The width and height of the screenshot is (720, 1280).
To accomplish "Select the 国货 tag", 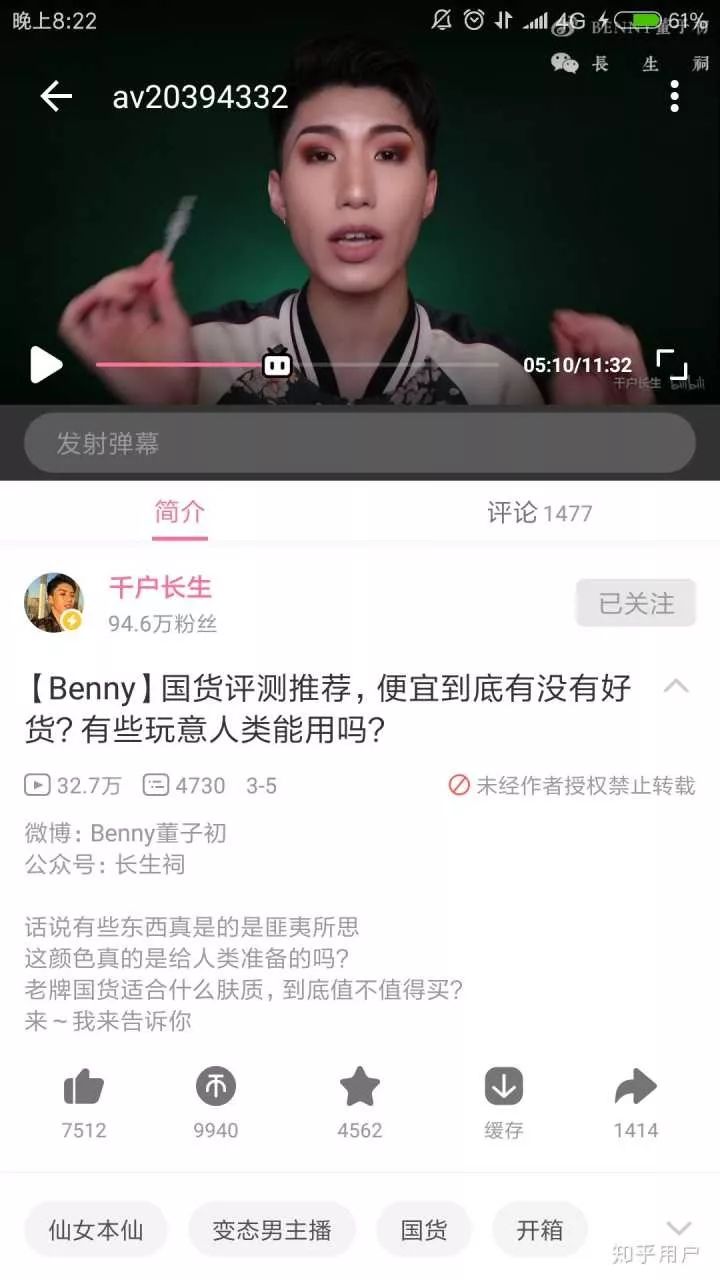I will point(424,1230).
